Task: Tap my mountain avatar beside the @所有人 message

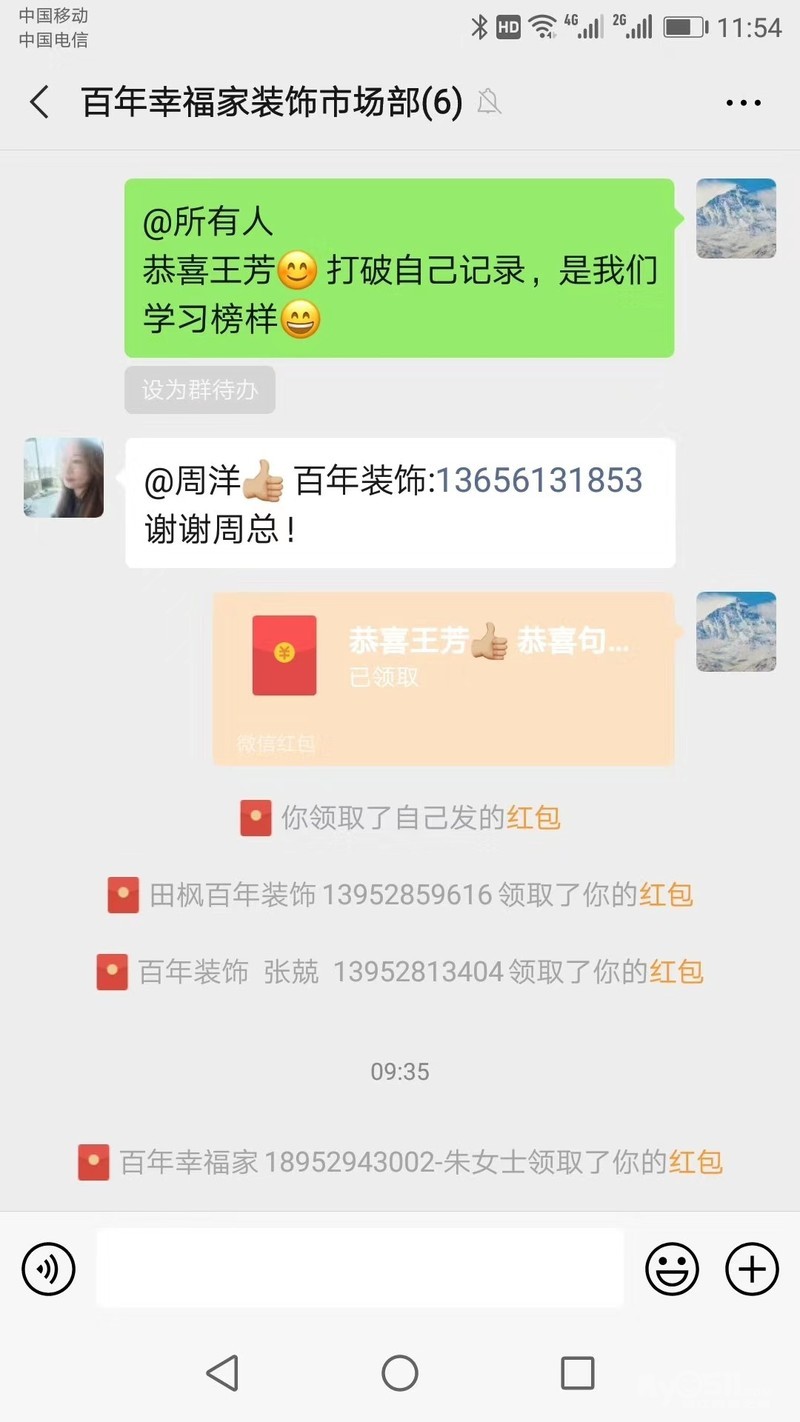Action: point(736,218)
